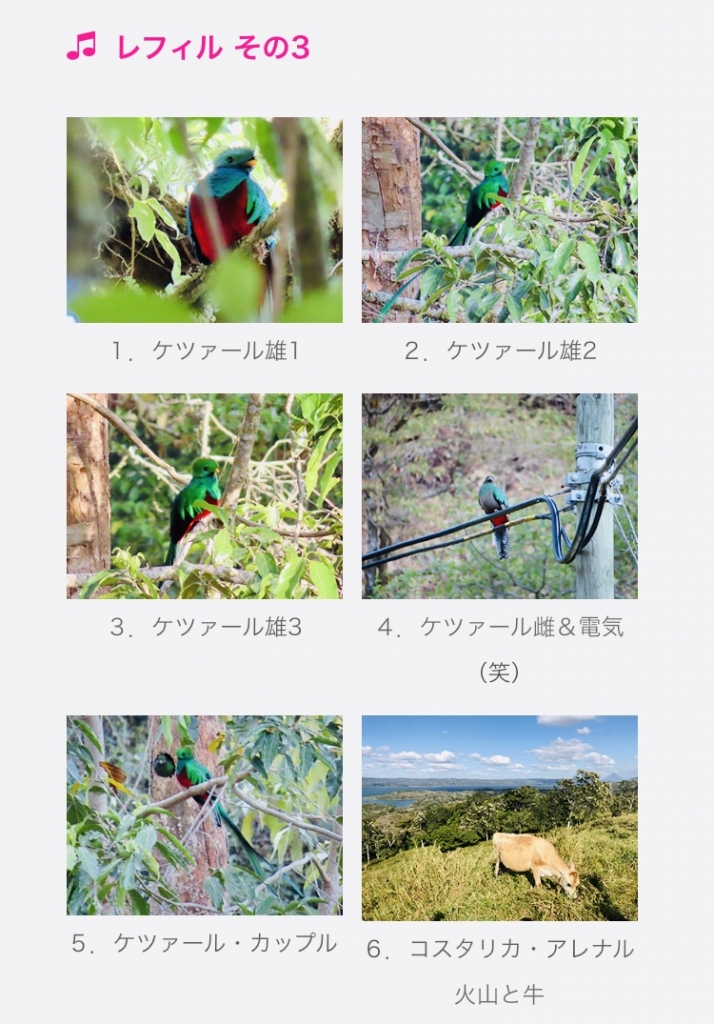View the ケツァール雄2 photo
Screen dimensions: 714x1024
click(499, 220)
